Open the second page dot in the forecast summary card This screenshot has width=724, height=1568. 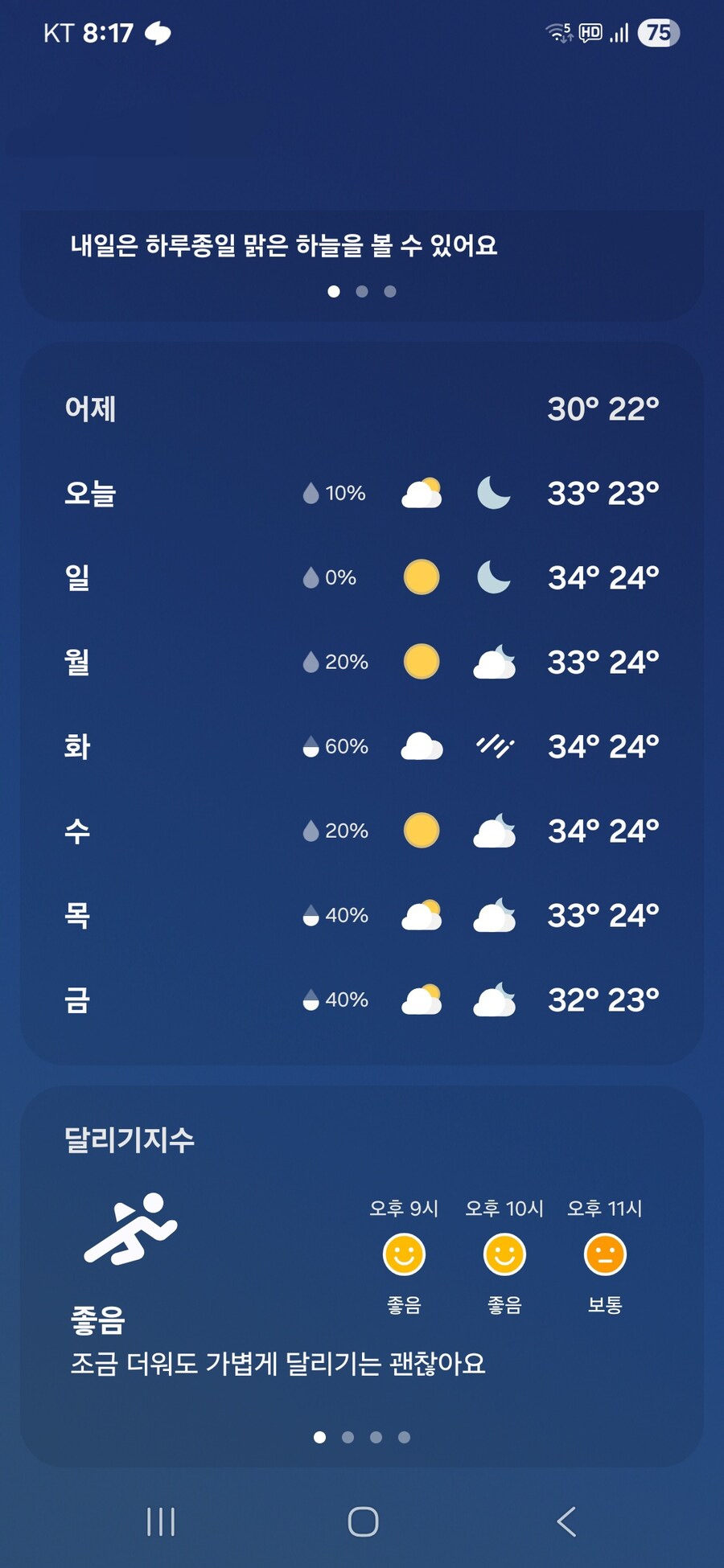point(362,291)
